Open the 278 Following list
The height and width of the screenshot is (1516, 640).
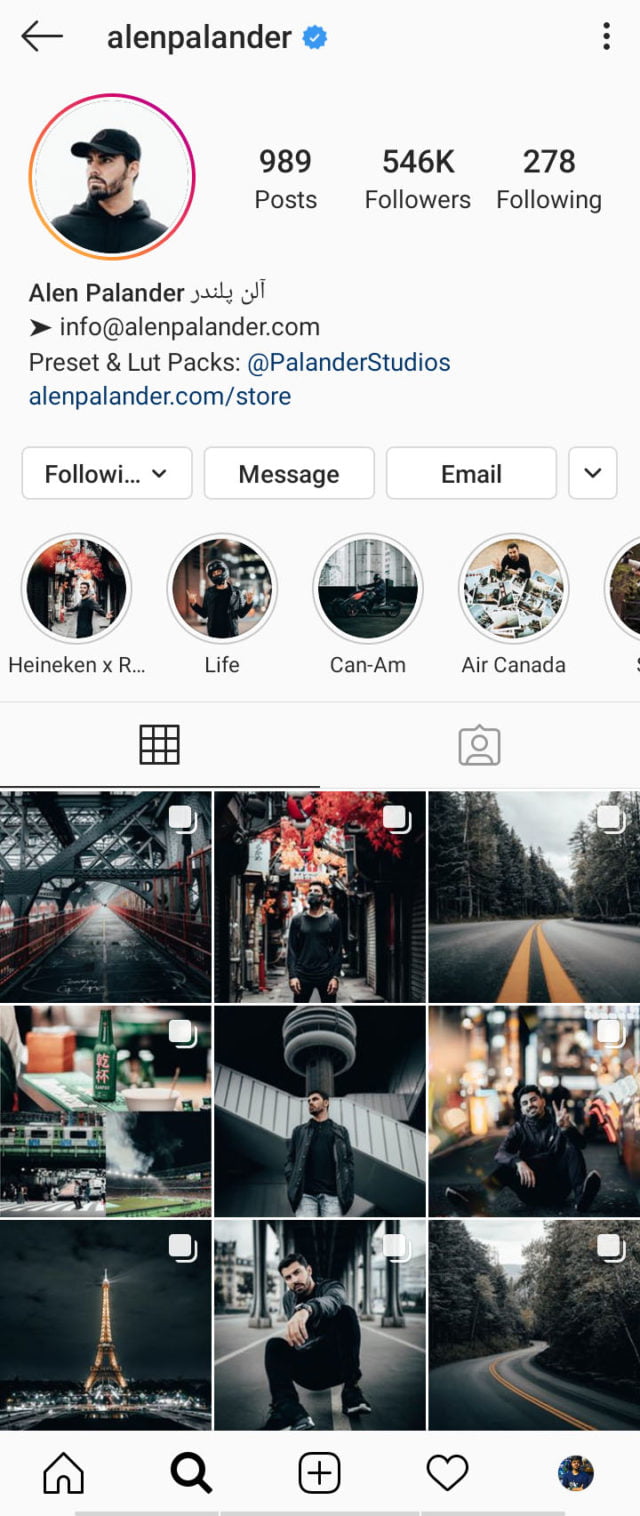pyautogui.click(x=548, y=179)
